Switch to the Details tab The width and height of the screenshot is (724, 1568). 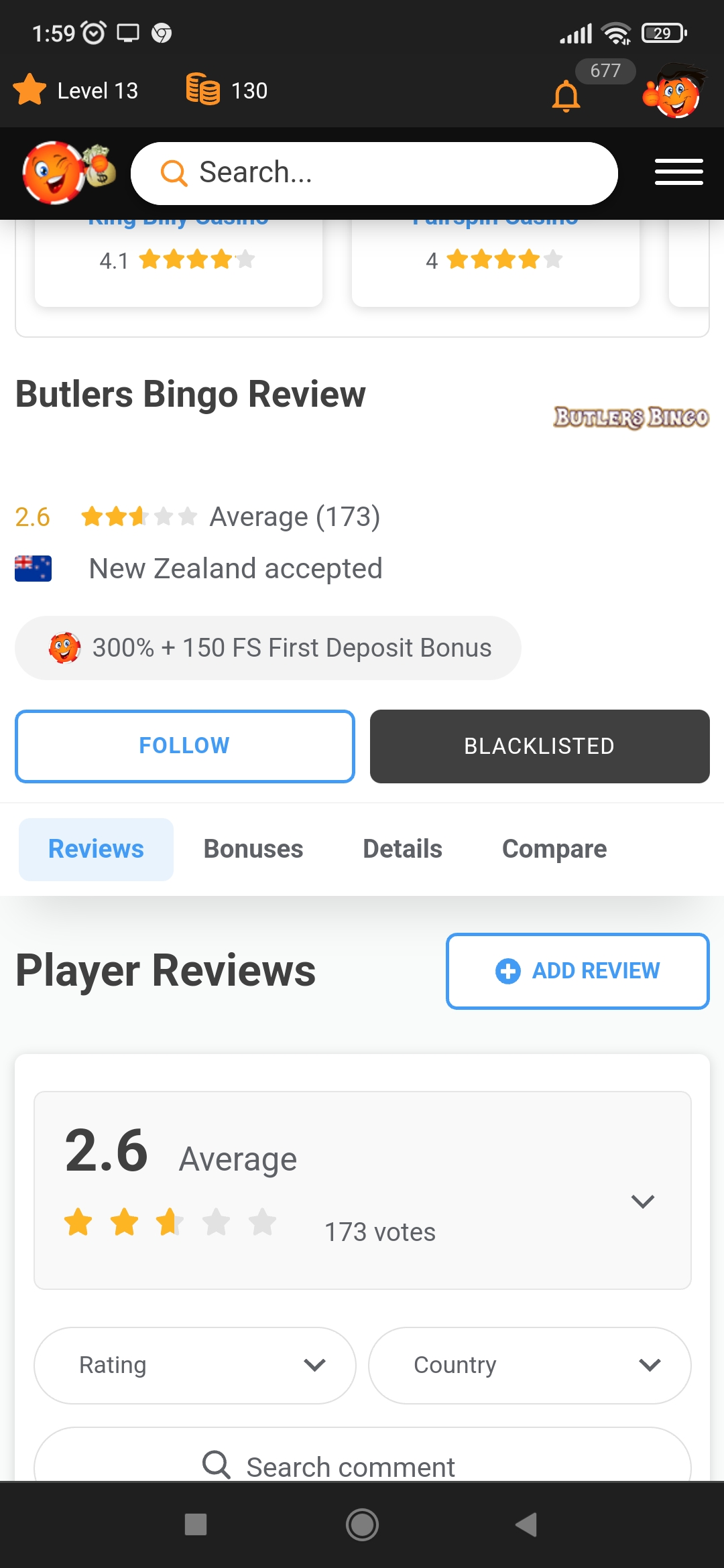click(402, 849)
